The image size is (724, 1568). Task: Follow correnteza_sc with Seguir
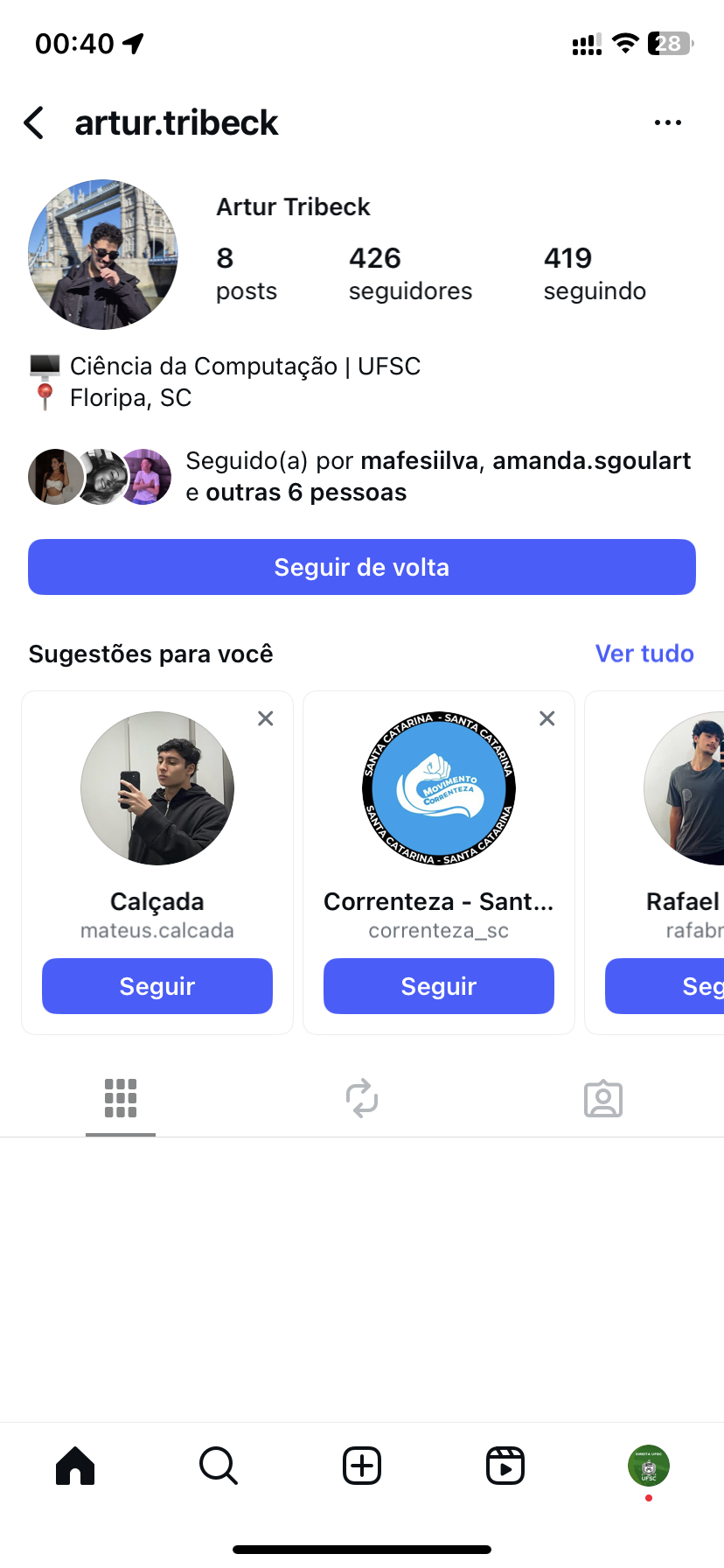pyautogui.click(x=438, y=986)
